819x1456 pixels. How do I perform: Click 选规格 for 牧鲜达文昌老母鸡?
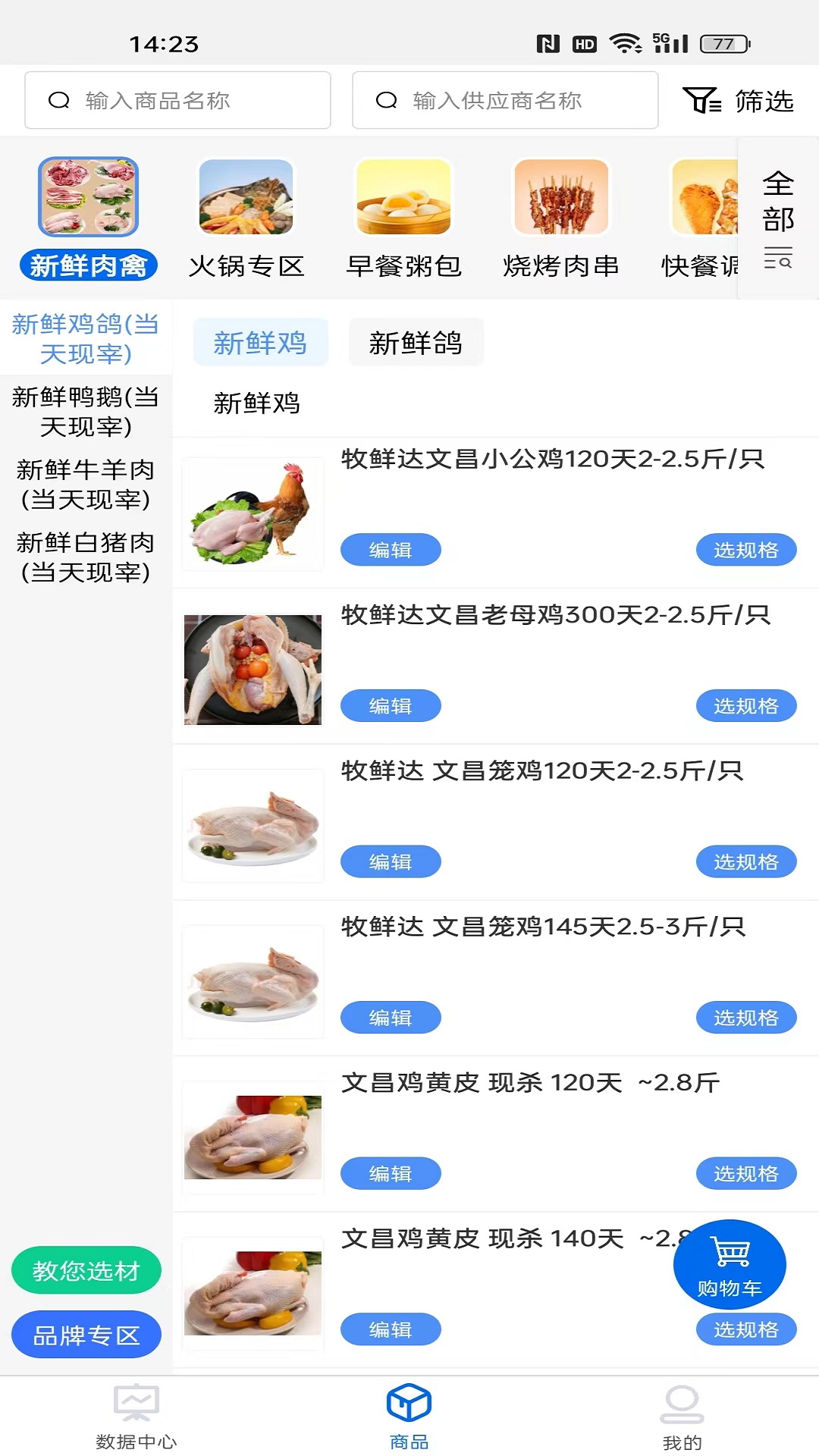coord(746,705)
